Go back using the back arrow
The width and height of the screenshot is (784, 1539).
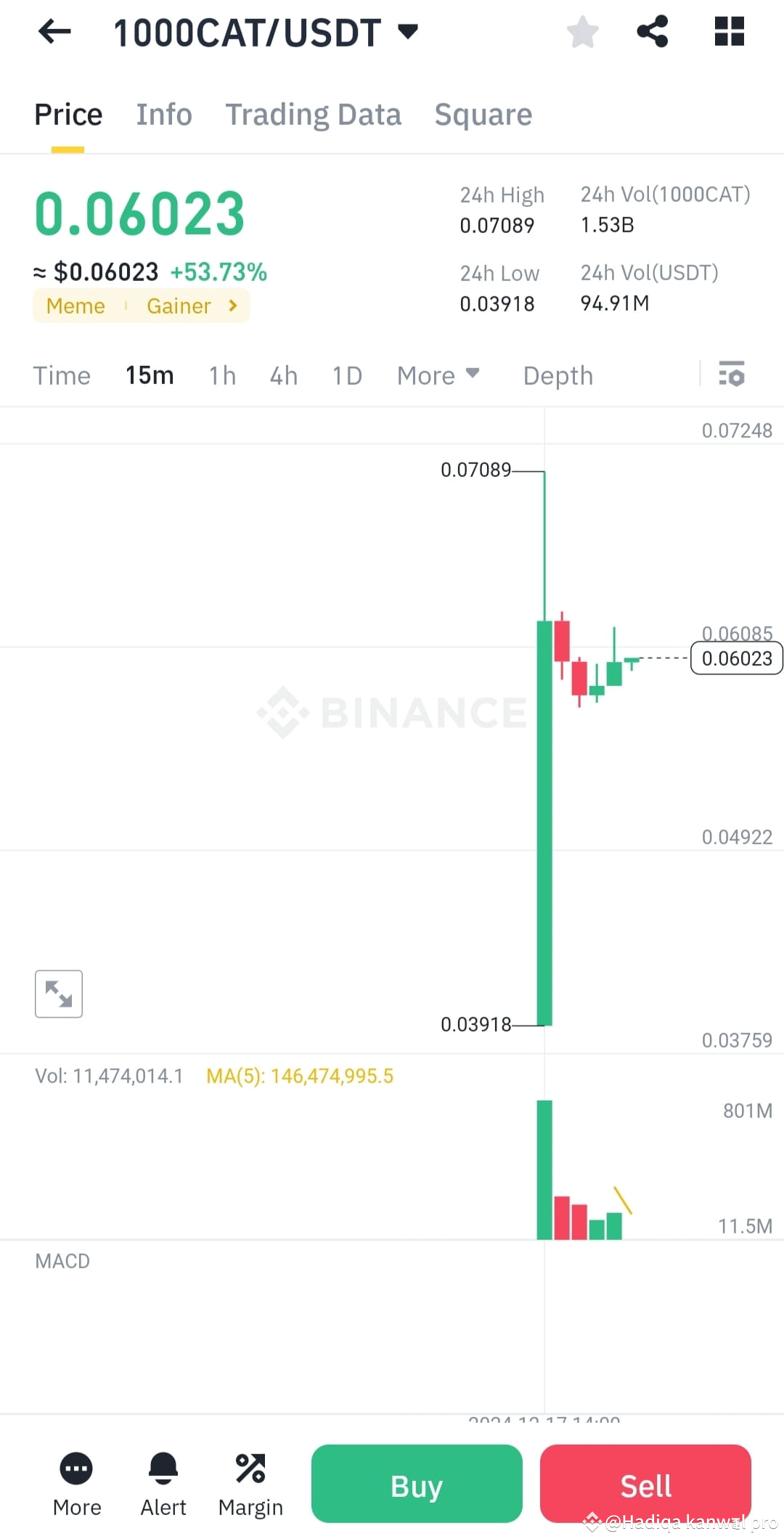pyautogui.click(x=54, y=31)
